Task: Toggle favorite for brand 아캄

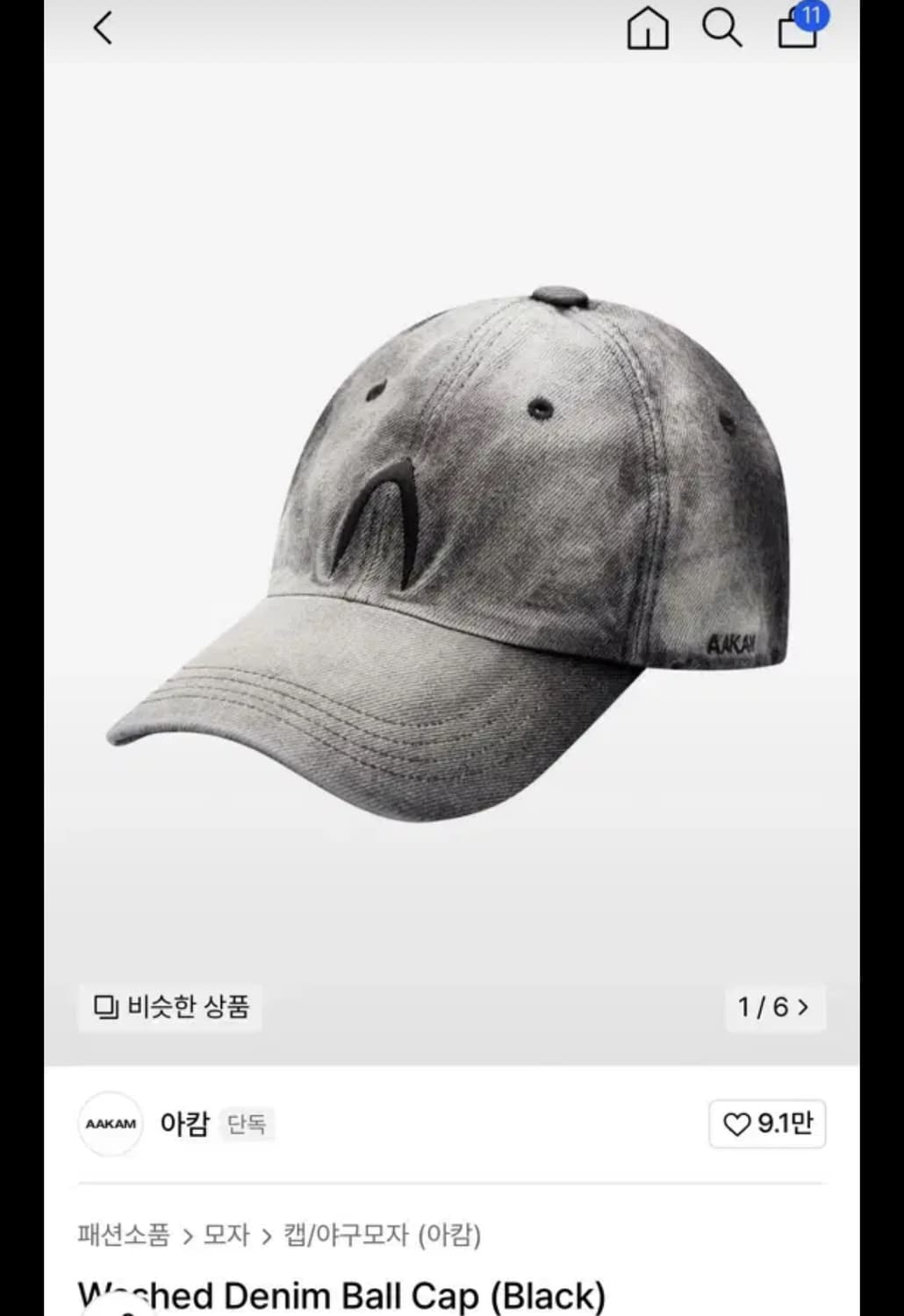Action: tap(767, 1124)
